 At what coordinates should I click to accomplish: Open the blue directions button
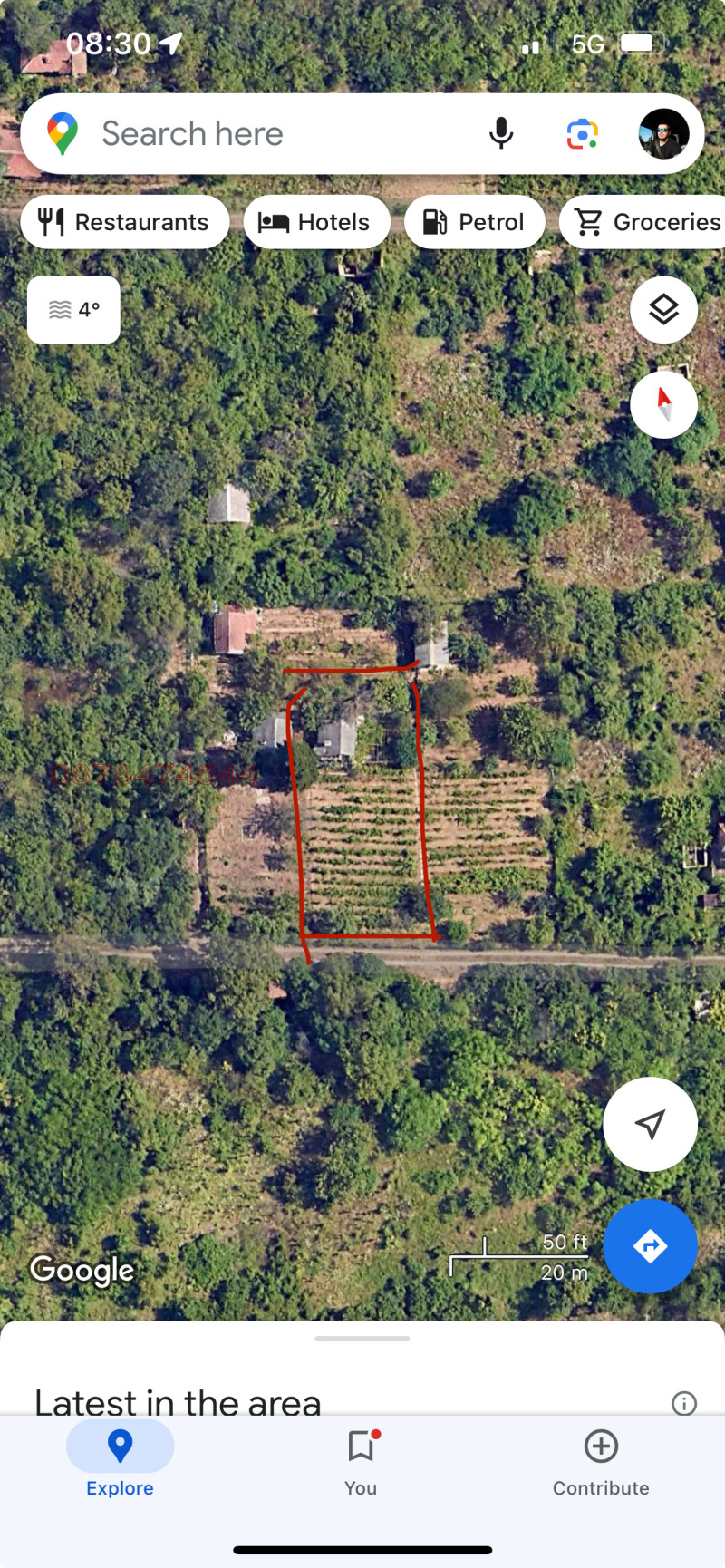650,1245
